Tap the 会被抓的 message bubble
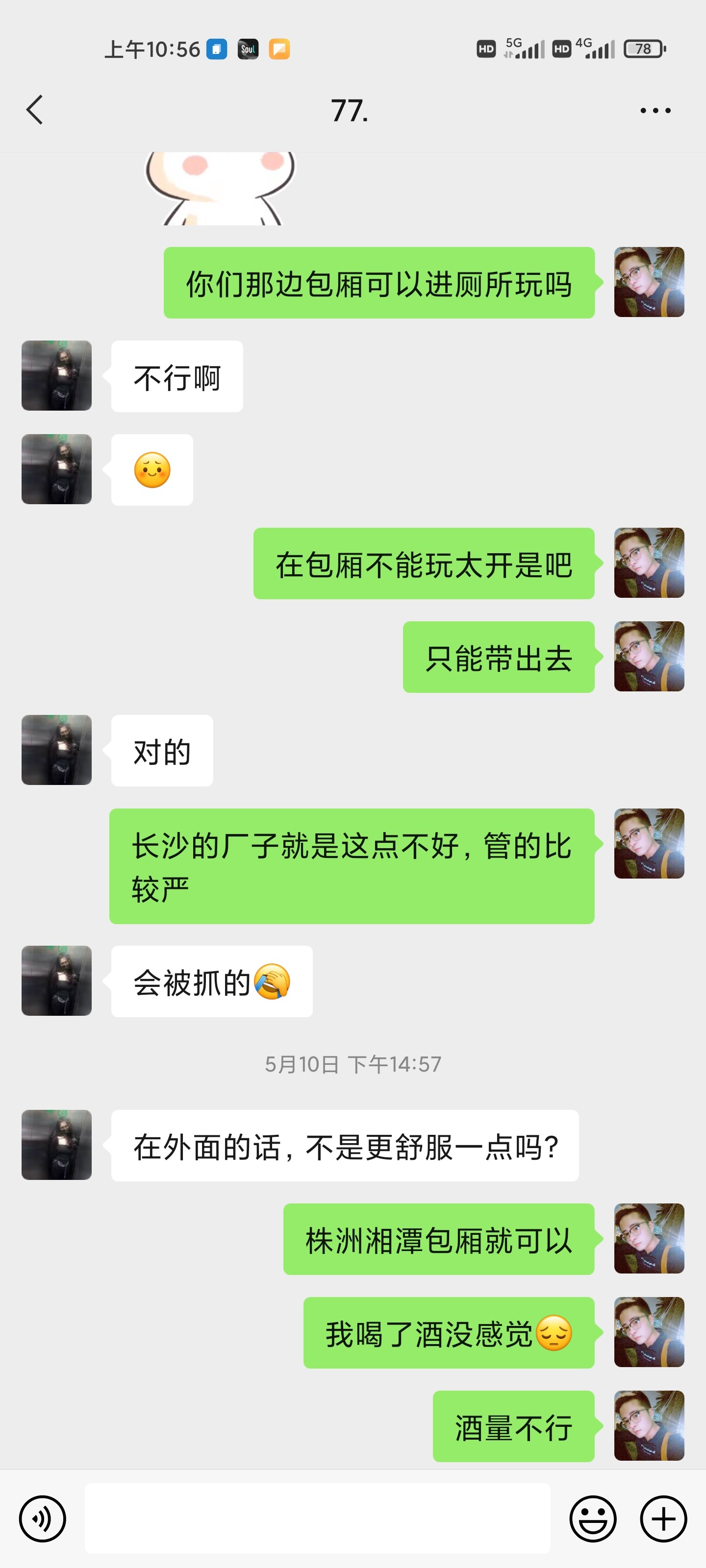This screenshot has height=1568, width=706. (210, 980)
